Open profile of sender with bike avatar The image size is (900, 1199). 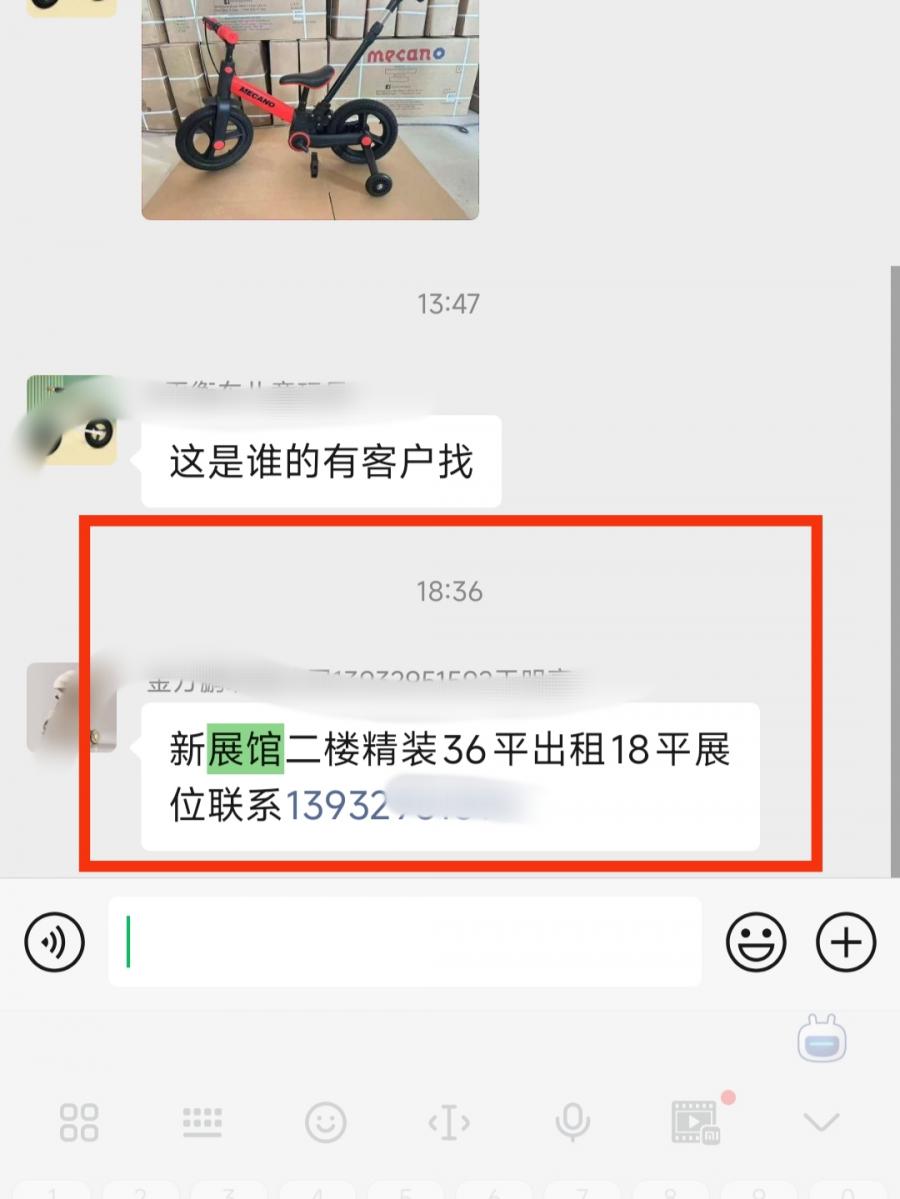[71, 421]
